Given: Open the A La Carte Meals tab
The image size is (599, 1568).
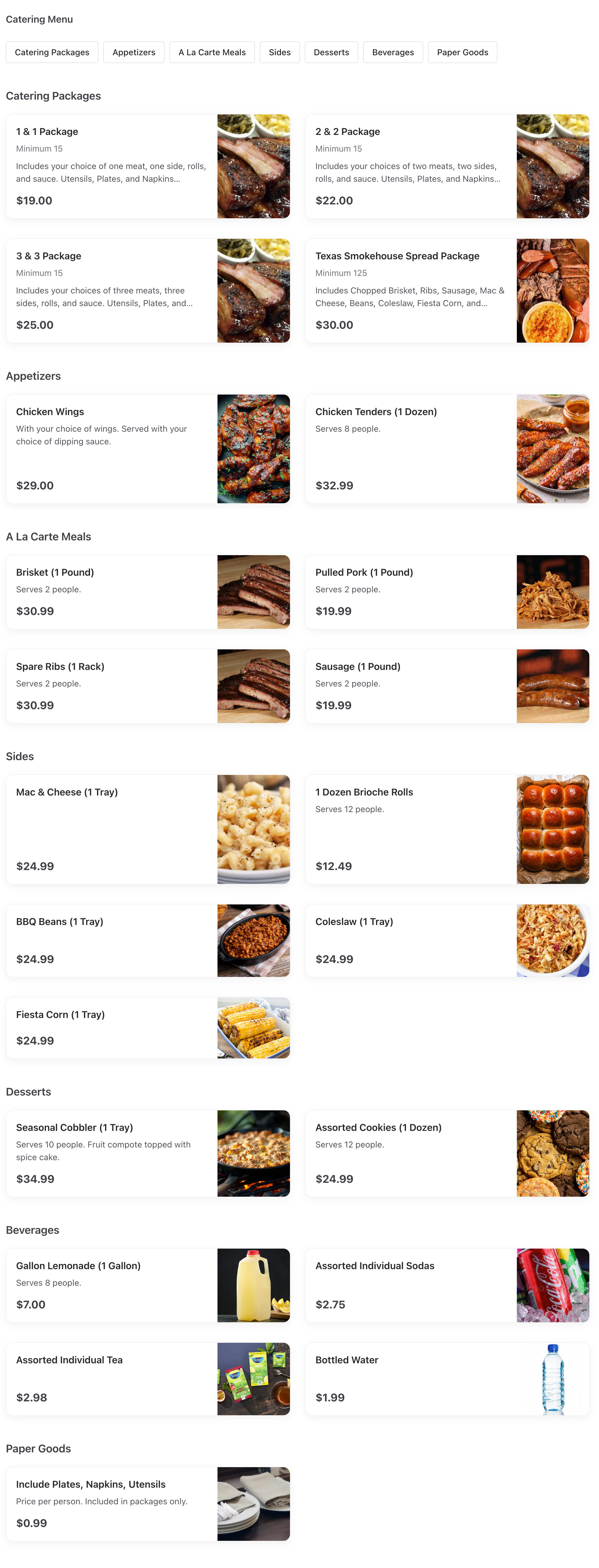Looking at the screenshot, I should 211,52.
